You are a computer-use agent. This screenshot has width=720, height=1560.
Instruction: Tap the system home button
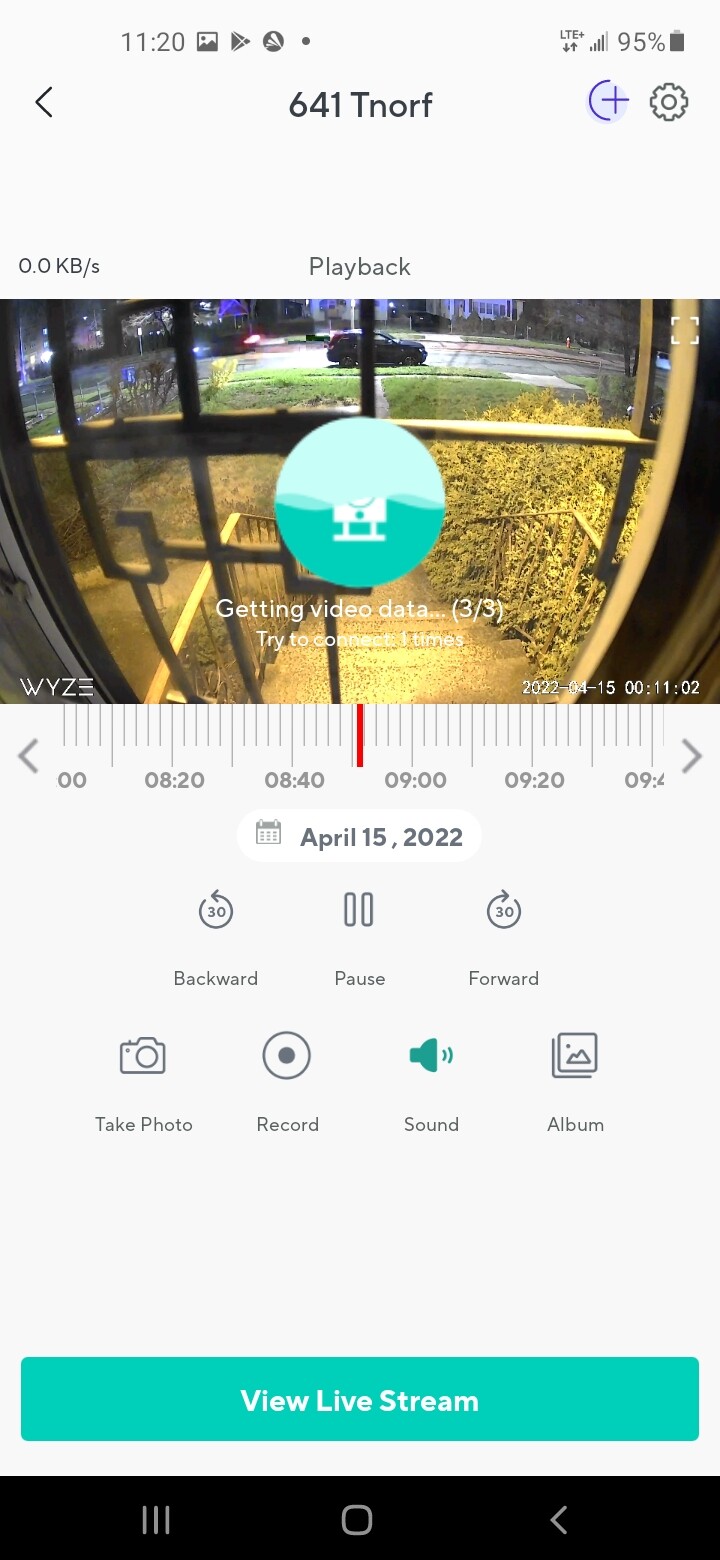[357, 1520]
